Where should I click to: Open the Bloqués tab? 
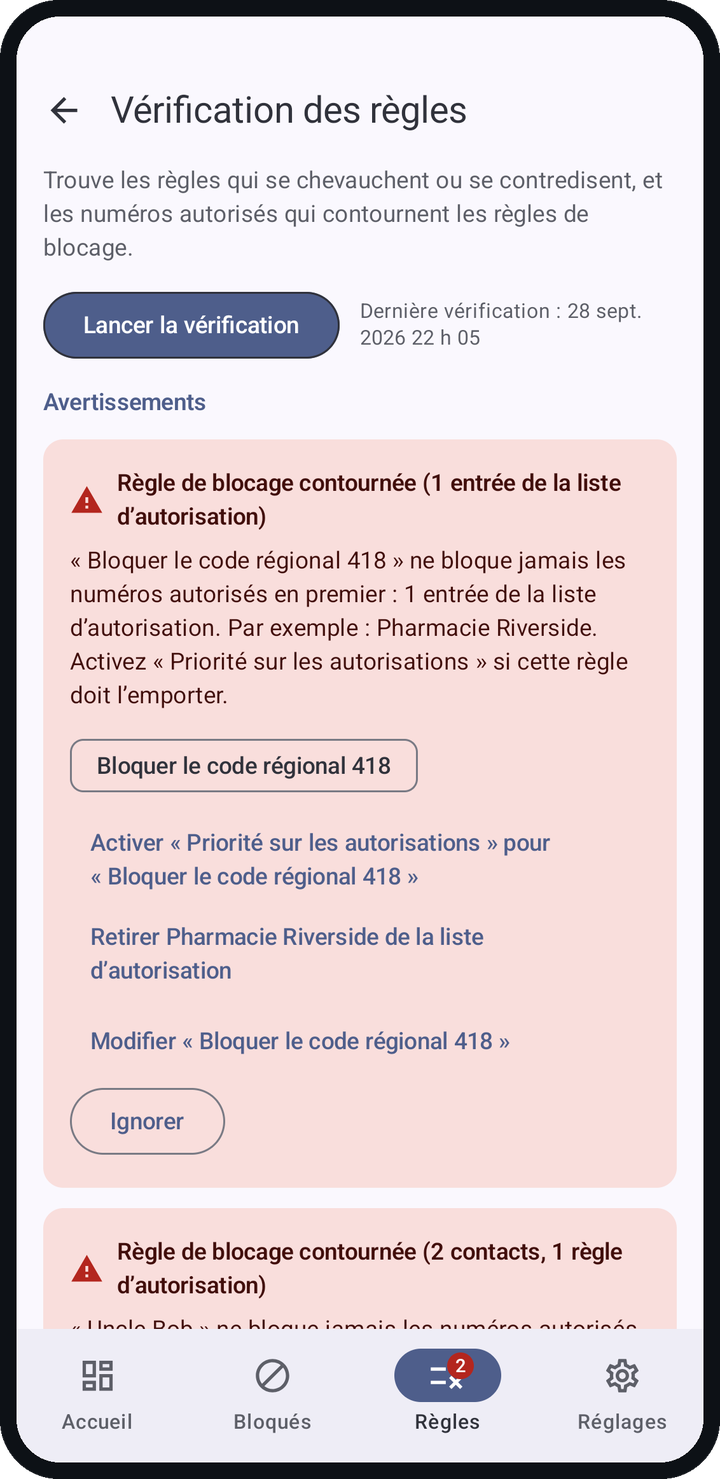pos(272,1395)
